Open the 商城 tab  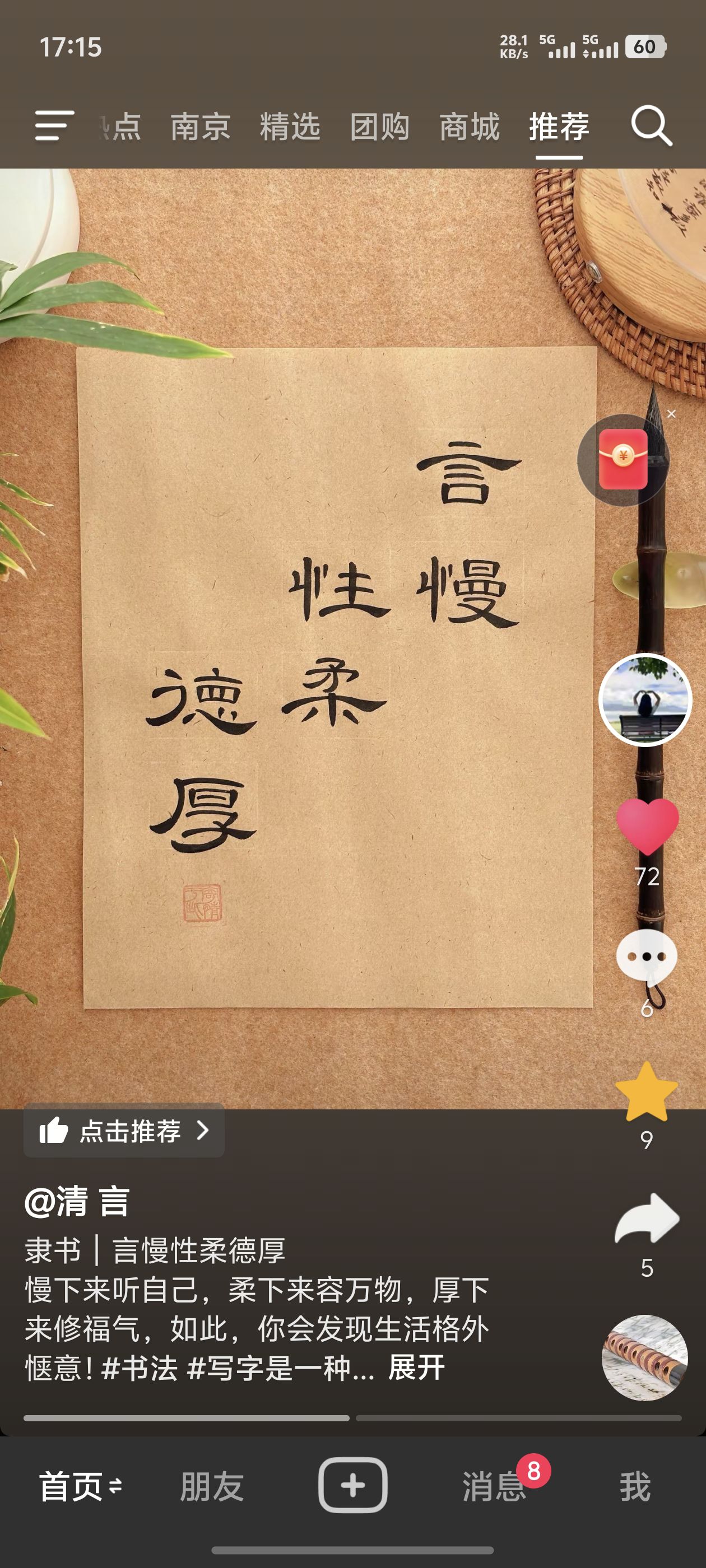click(x=469, y=127)
